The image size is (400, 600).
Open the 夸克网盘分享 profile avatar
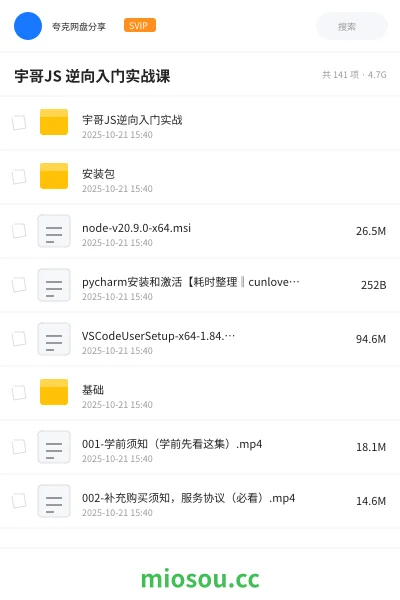tap(28, 26)
